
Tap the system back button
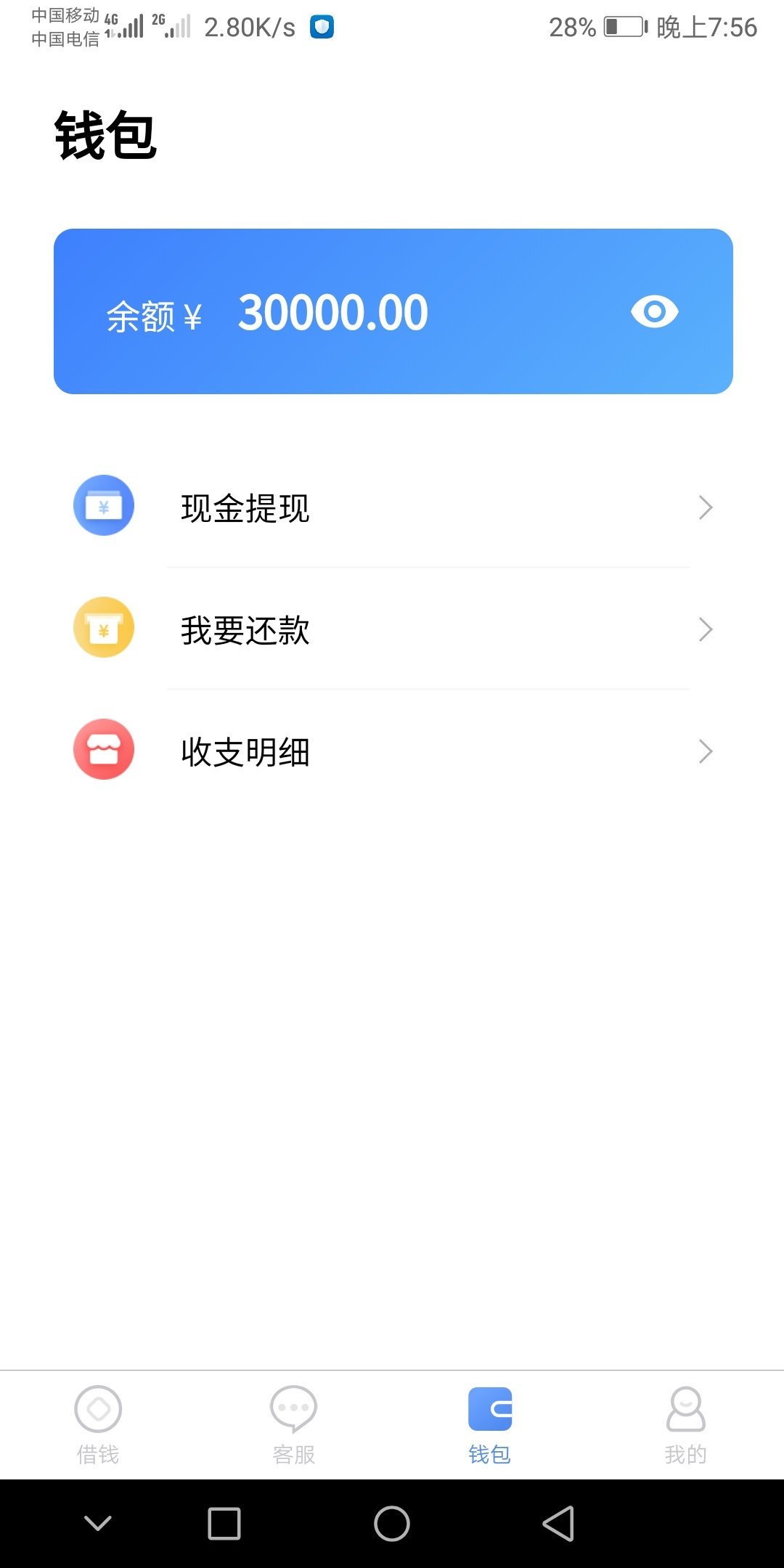coord(558,1523)
